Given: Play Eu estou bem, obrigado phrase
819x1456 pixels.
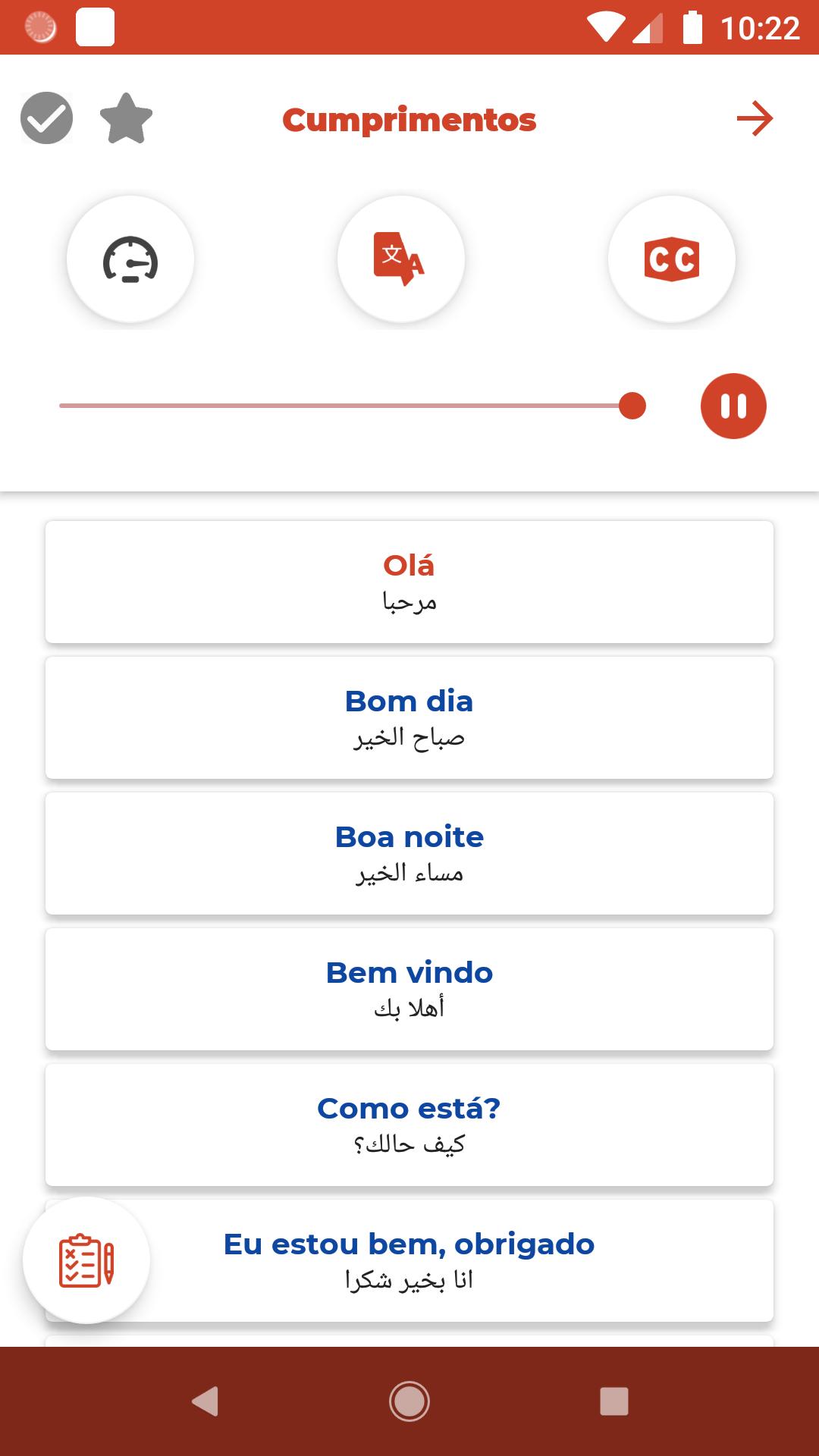Looking at the screenshot, I should coord(409,1260).
